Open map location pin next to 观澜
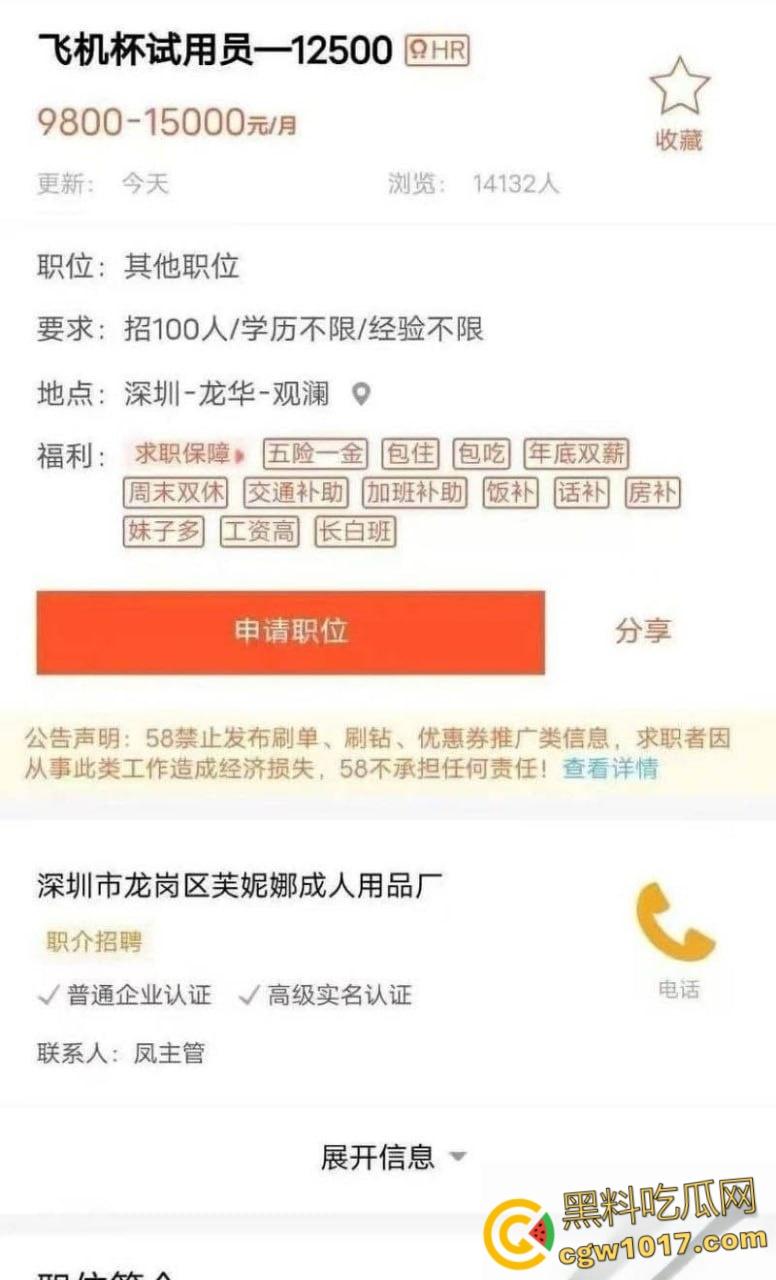 coord(361,394)
